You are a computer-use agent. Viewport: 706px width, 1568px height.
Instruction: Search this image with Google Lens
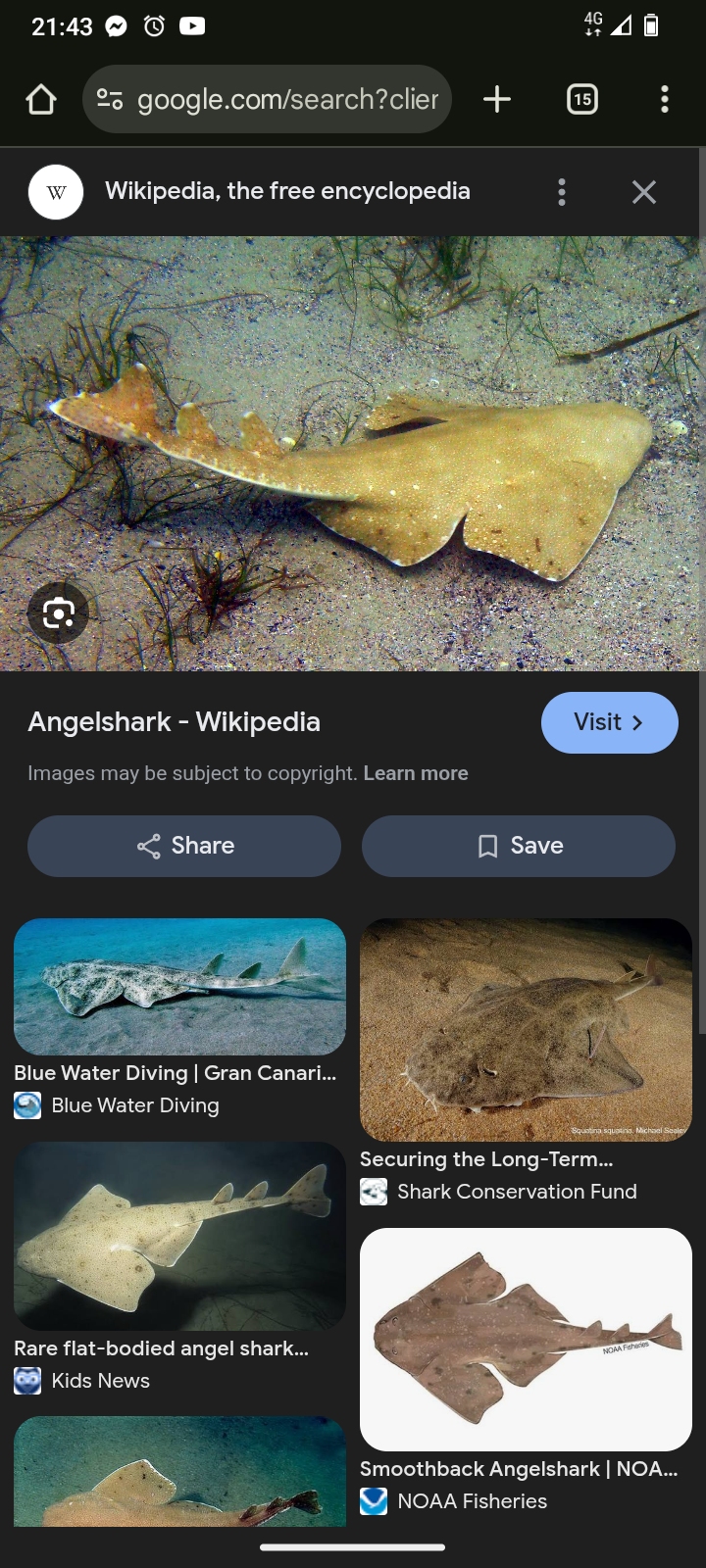tap(59, 613)
